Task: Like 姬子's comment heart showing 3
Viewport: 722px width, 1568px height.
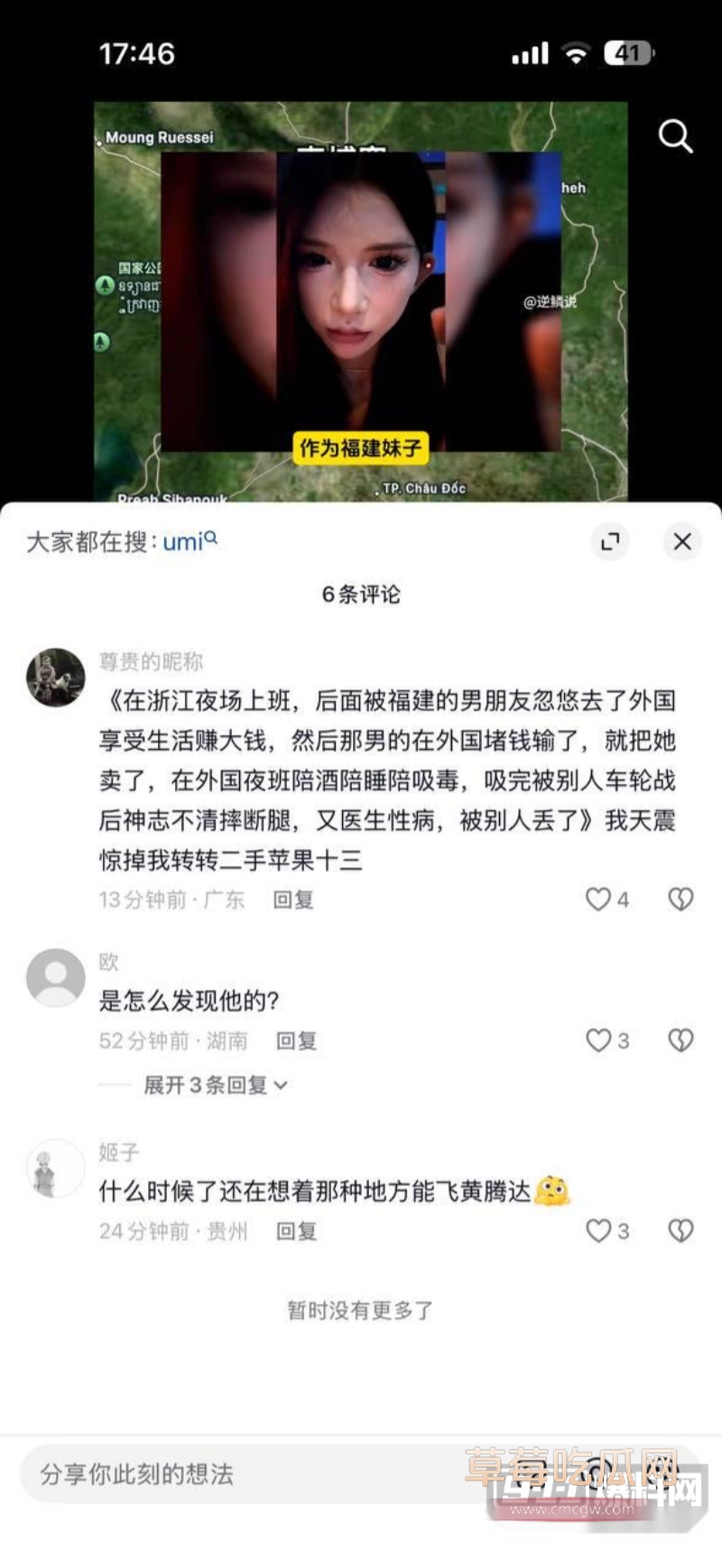Action: [599, 1231]
